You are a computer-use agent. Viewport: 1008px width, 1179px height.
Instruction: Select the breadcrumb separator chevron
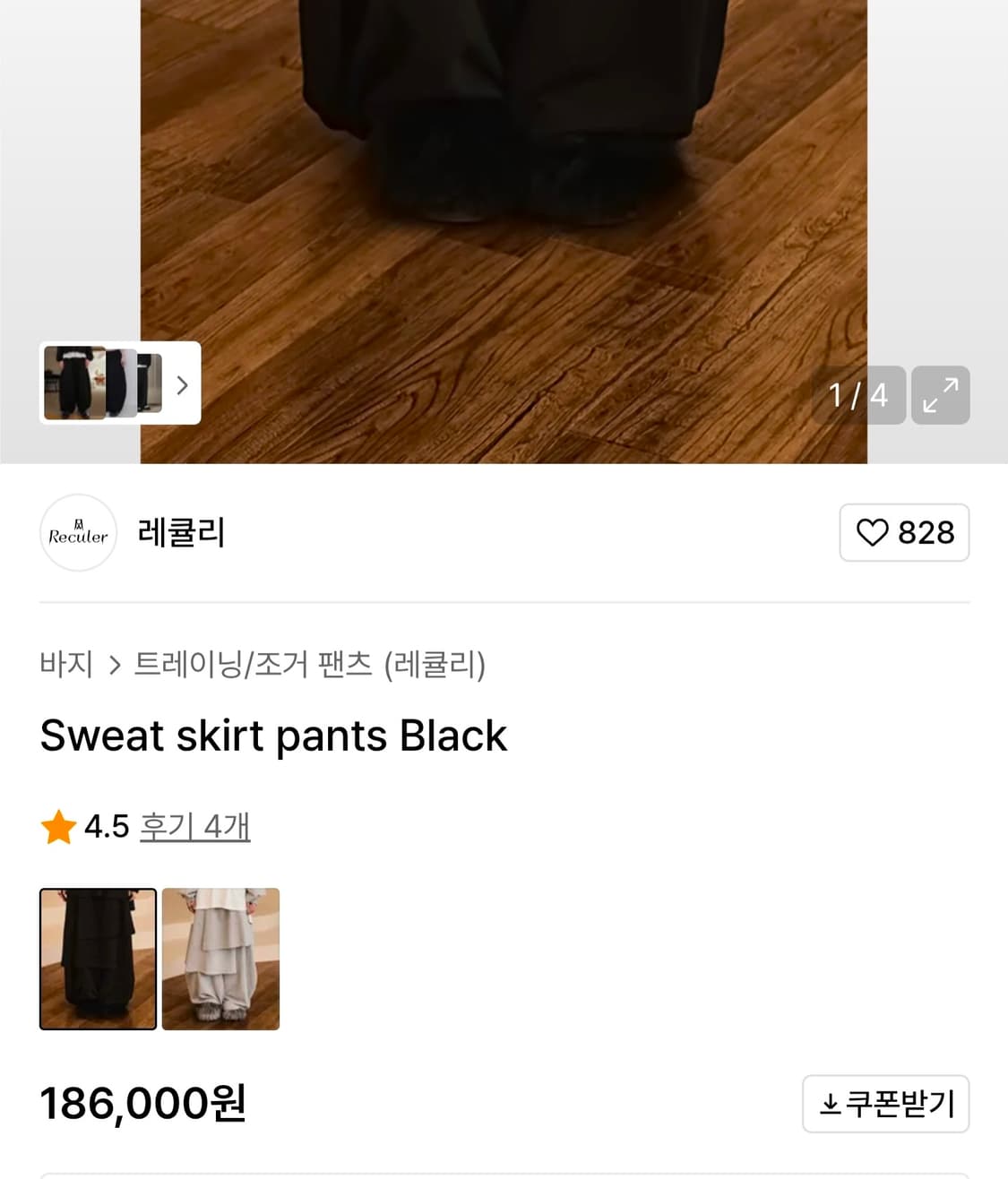click(115, 665)
